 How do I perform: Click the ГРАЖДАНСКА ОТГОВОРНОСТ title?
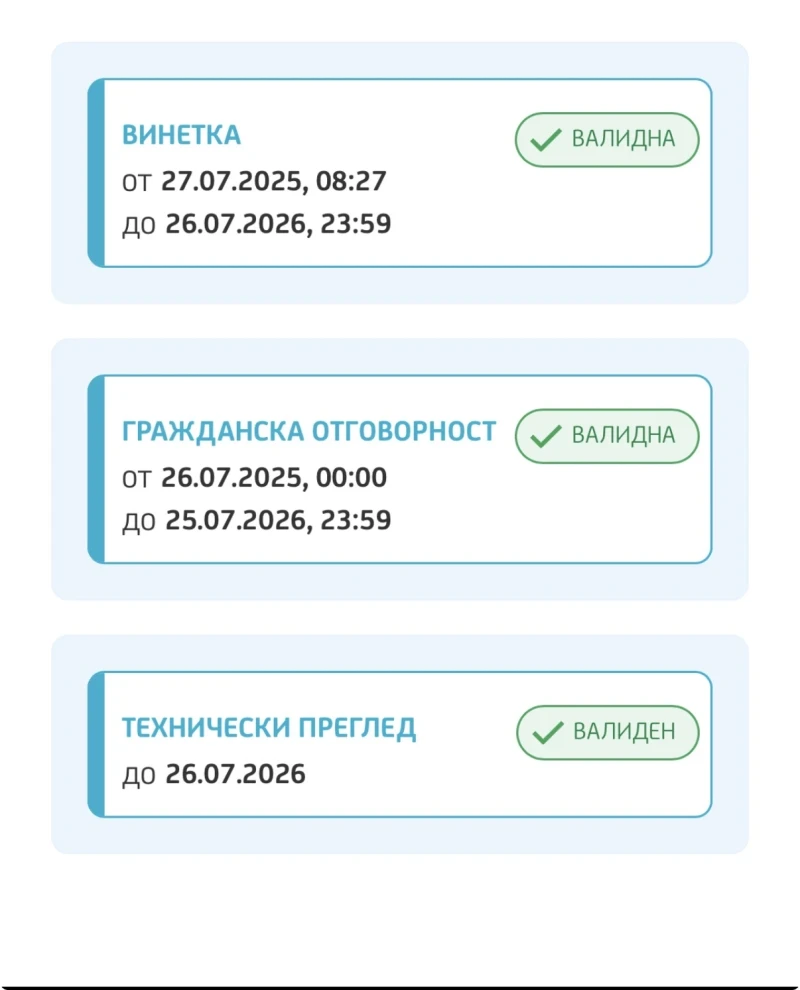tap(310, 431)
